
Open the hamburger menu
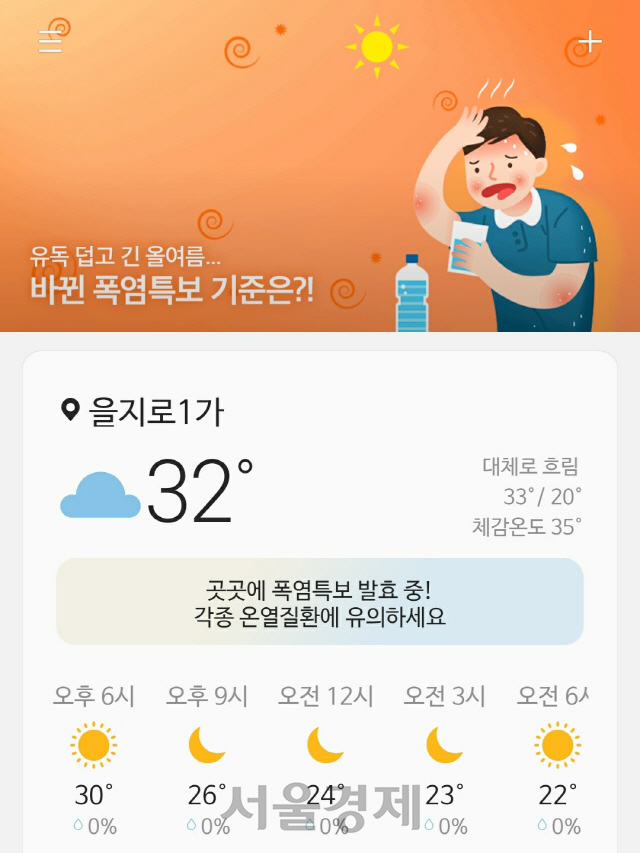[49, 41]
